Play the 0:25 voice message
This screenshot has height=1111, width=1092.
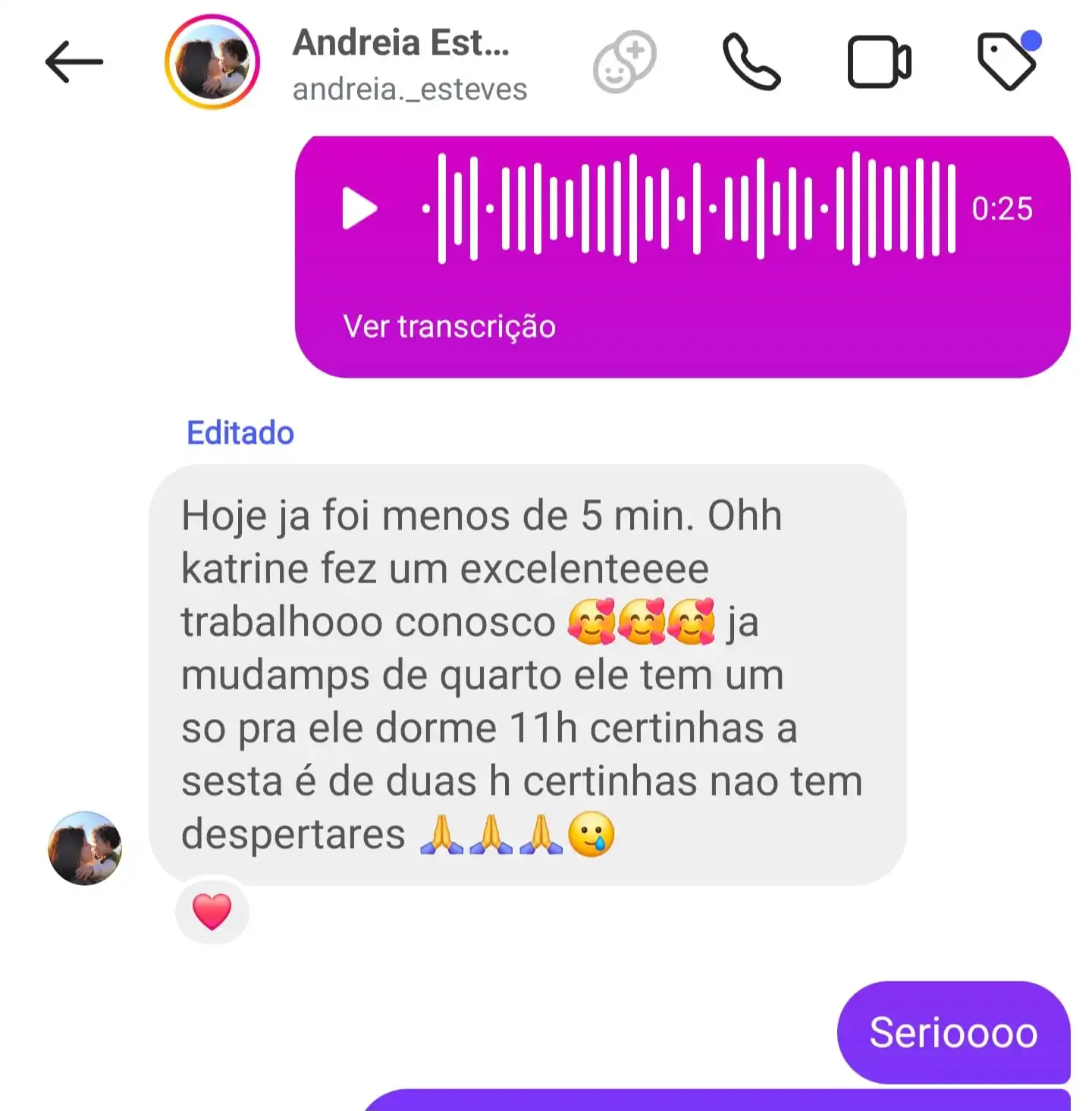(359, 209)
